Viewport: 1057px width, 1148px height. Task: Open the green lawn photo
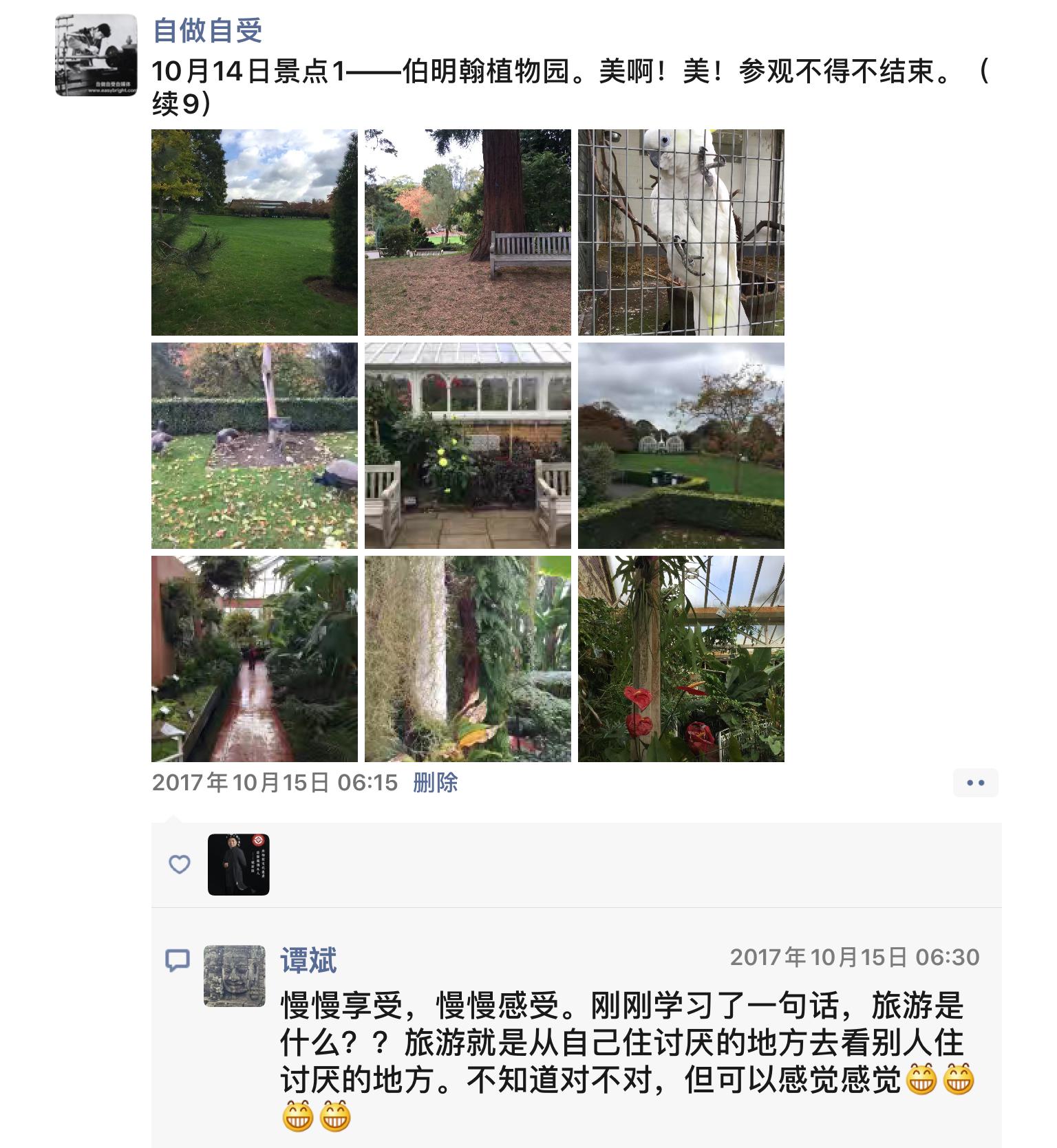(254, 232)
